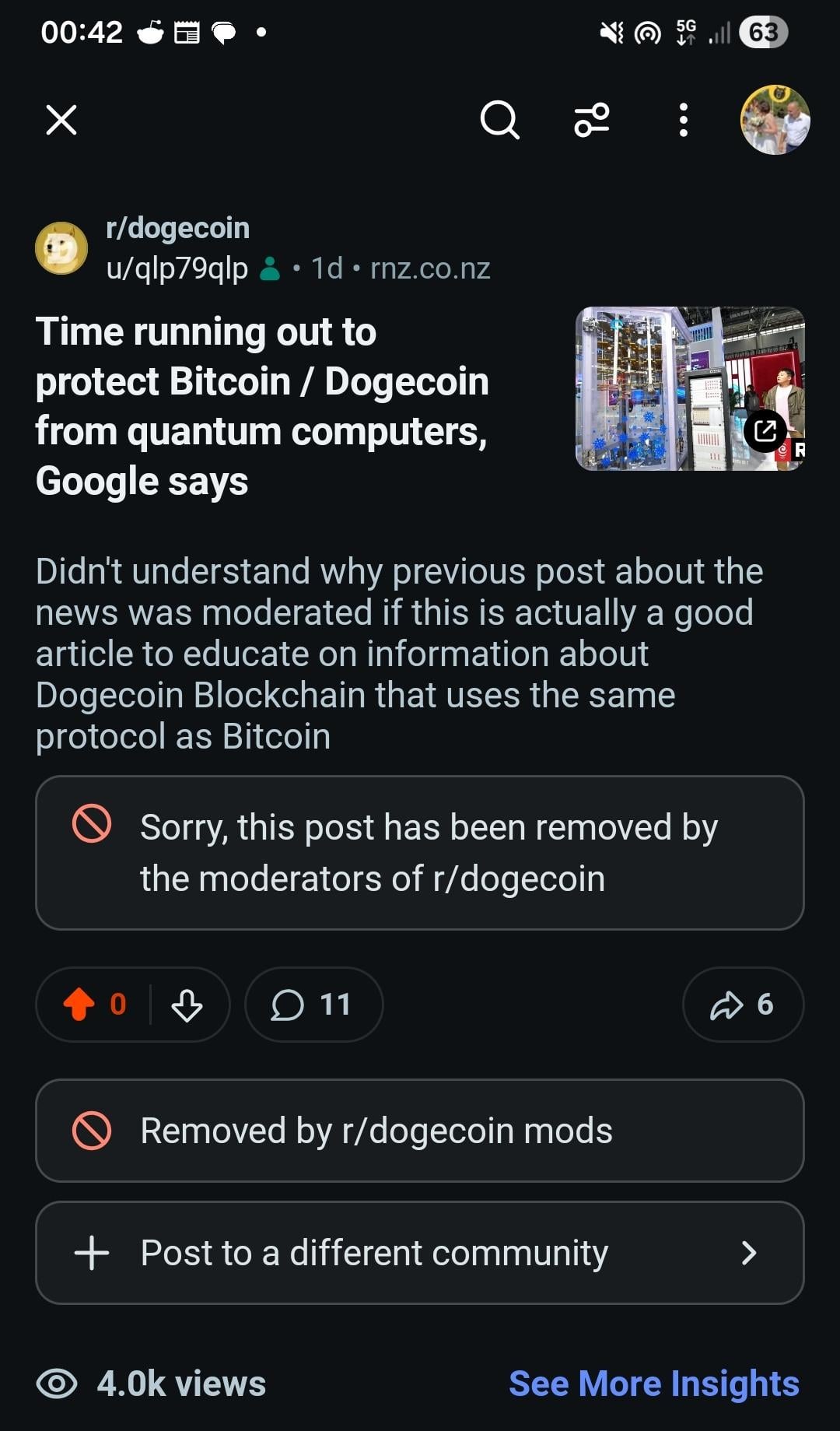
Task: Share the post
Action: point(743,1004)
